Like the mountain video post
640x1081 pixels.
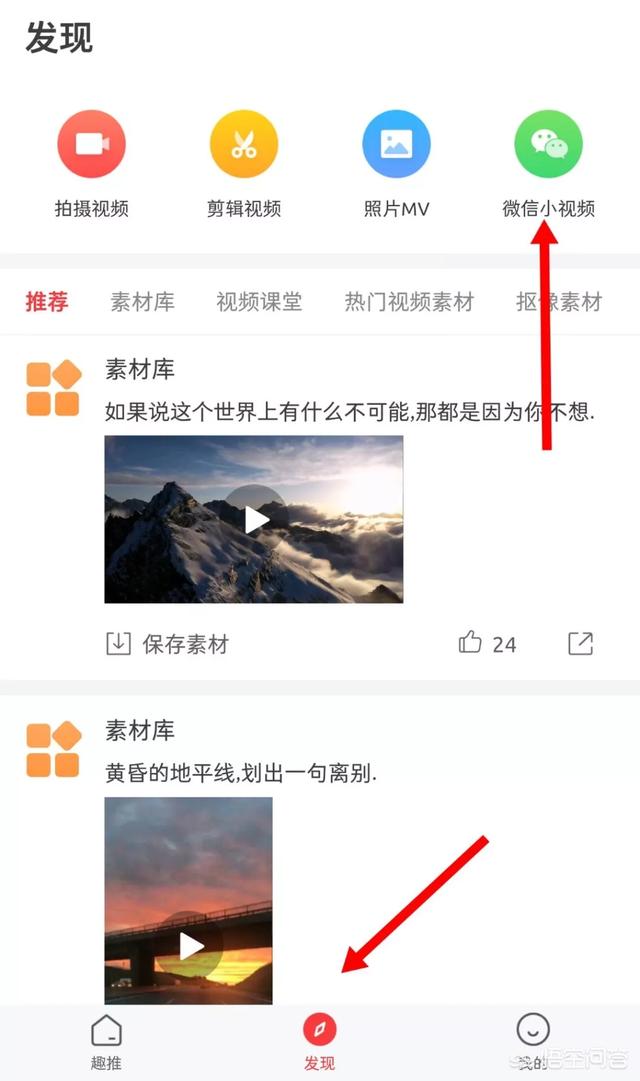487,643
